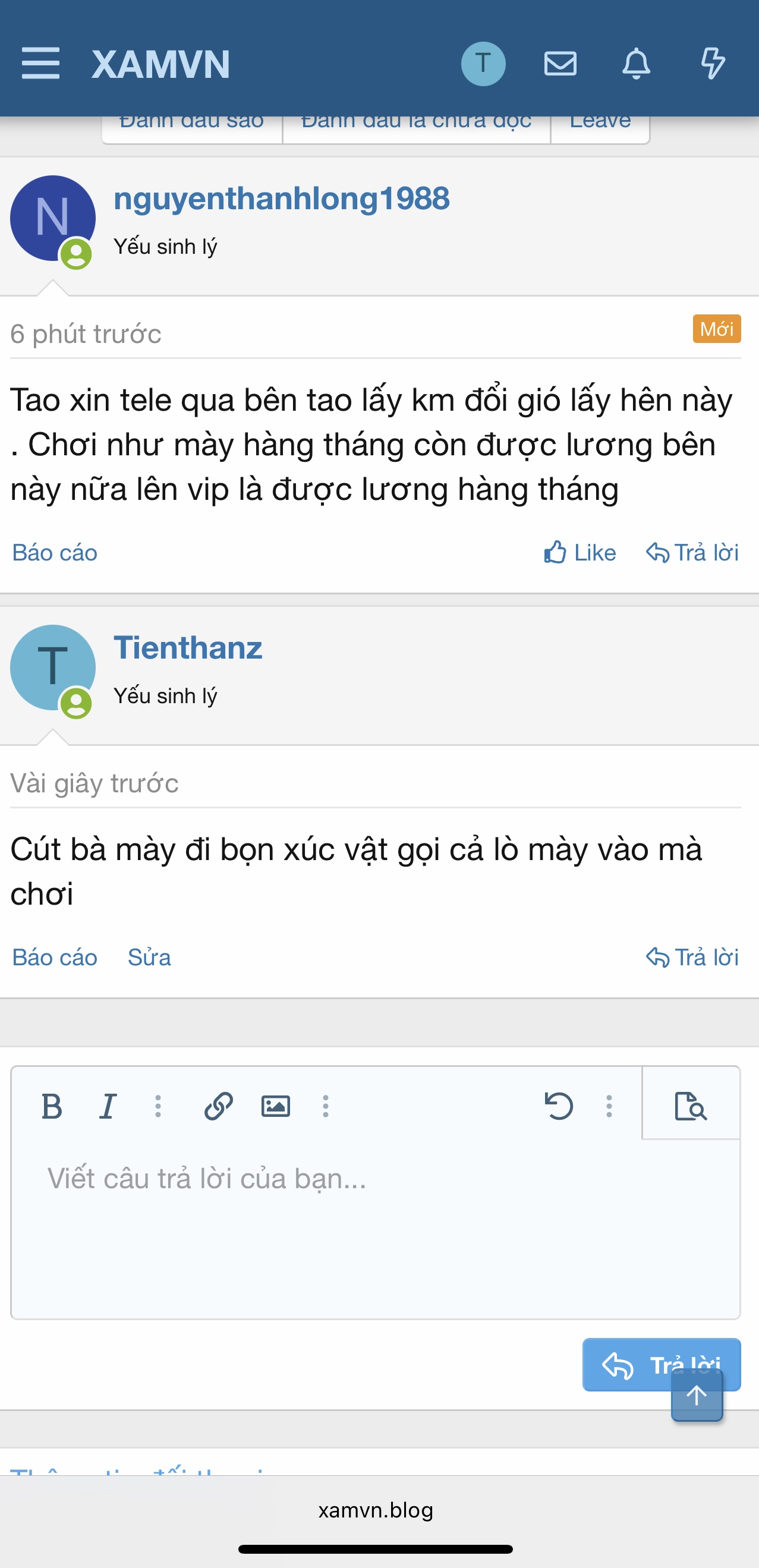
Task: Open Tienthanz's profile
Action: pyautogui.click(x=188, y=648)
